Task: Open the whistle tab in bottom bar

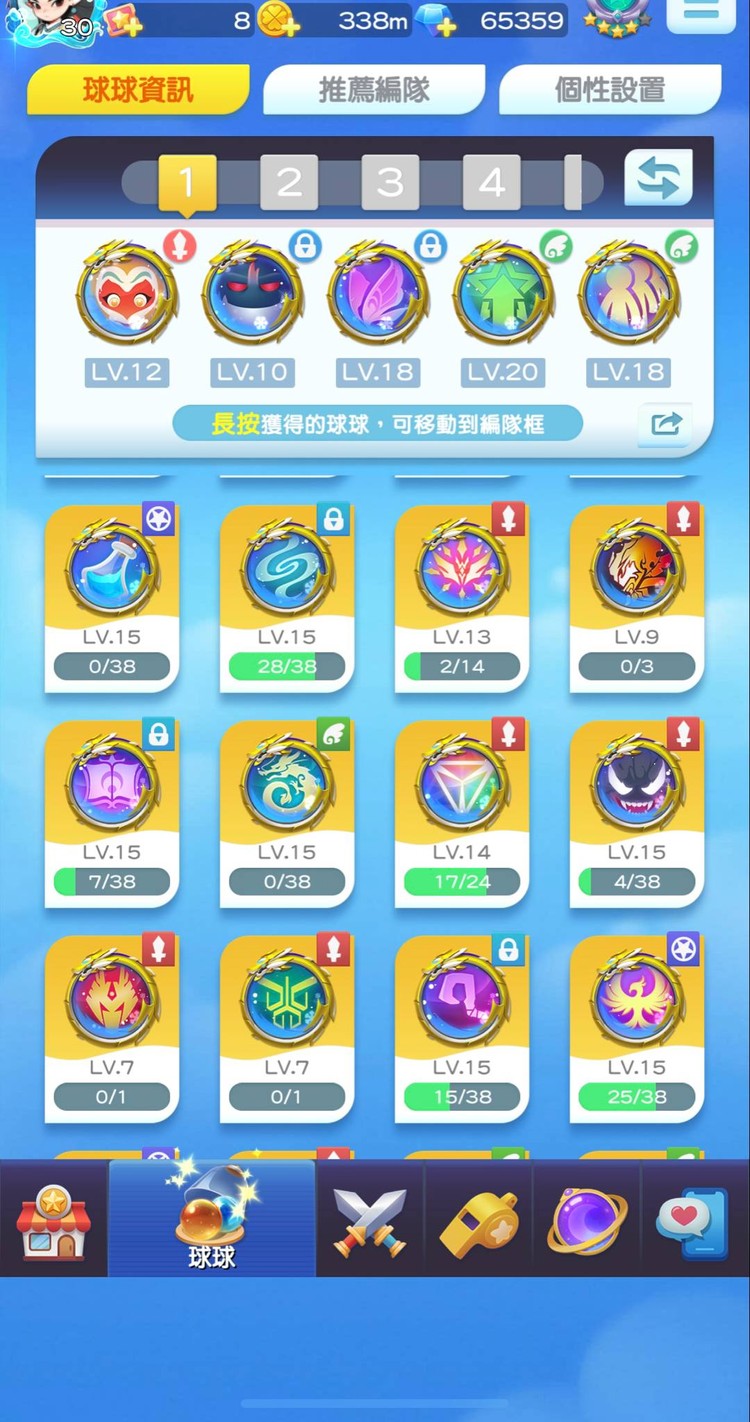Action: 479,1222
